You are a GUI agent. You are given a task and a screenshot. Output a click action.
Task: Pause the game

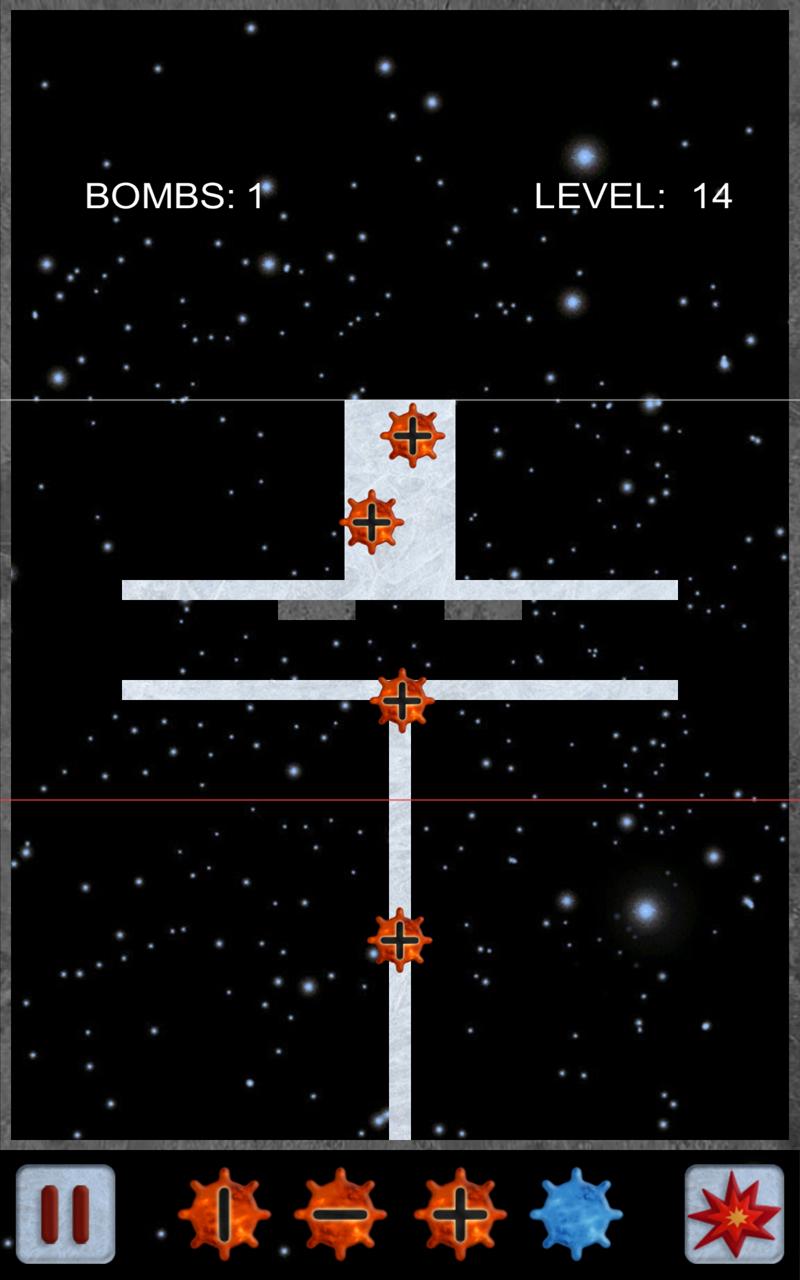pos(66,1213)
